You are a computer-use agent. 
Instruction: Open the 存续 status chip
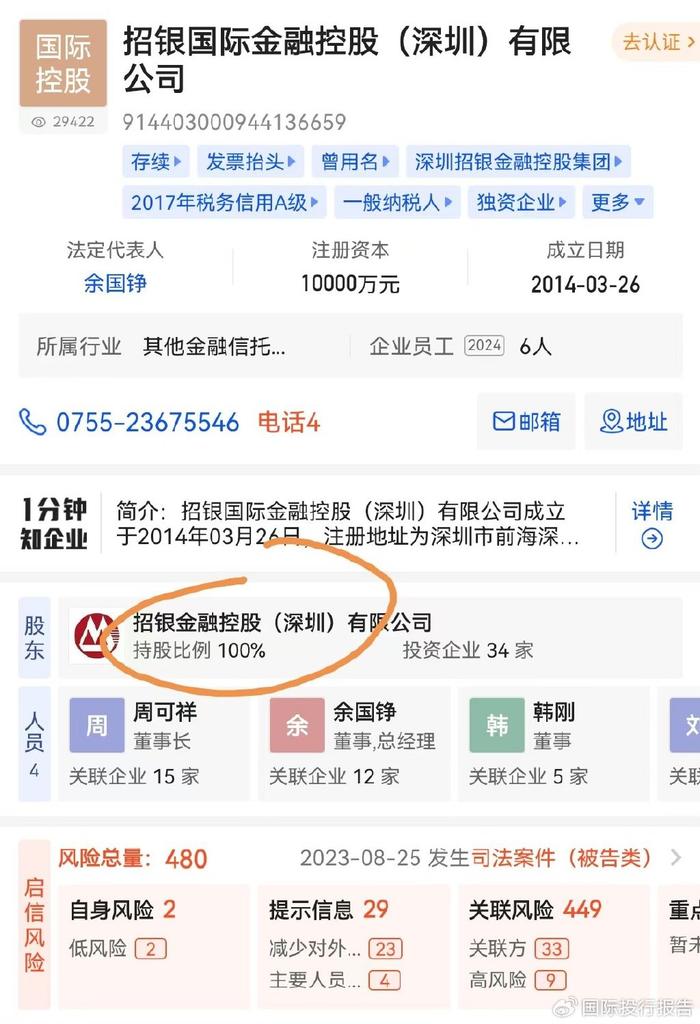click(158, 161)
